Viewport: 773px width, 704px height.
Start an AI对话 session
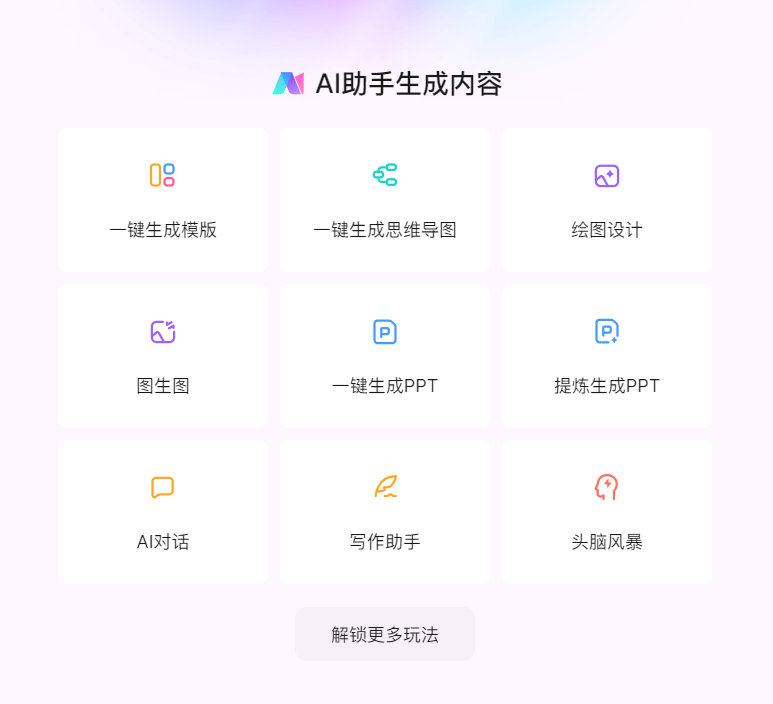163,512
